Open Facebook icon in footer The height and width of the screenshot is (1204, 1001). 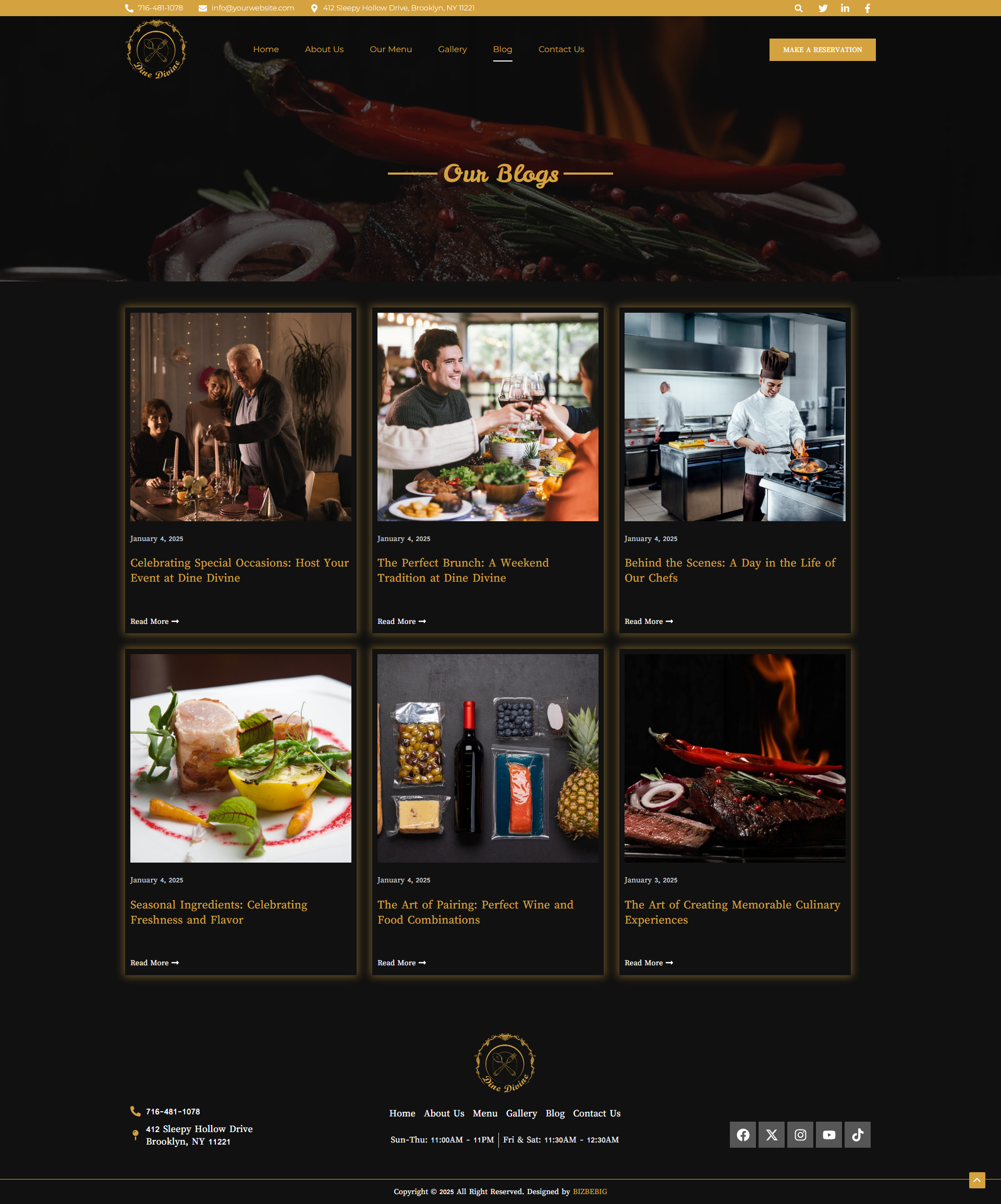pos(742,1135)
